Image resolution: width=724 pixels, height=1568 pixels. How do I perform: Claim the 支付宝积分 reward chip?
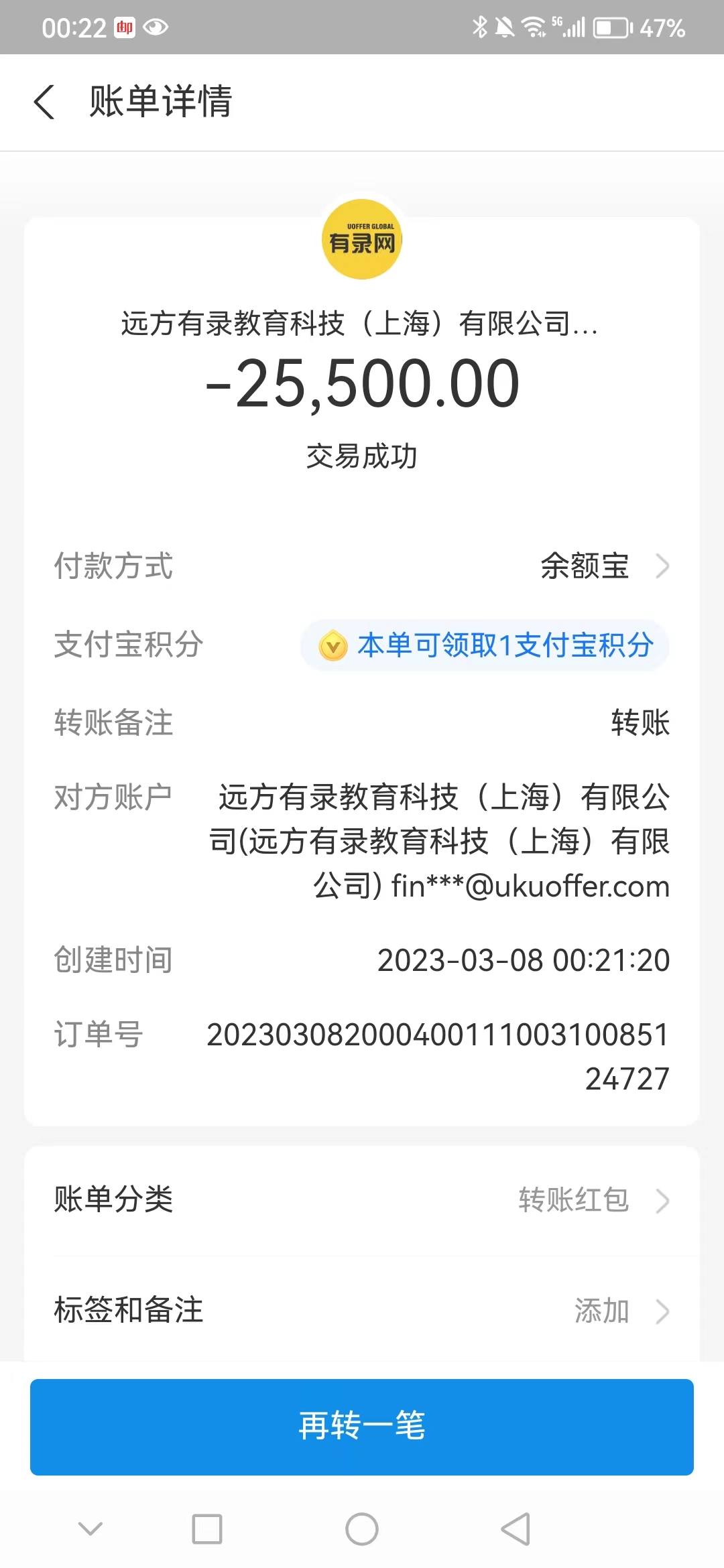coord(485,645)
